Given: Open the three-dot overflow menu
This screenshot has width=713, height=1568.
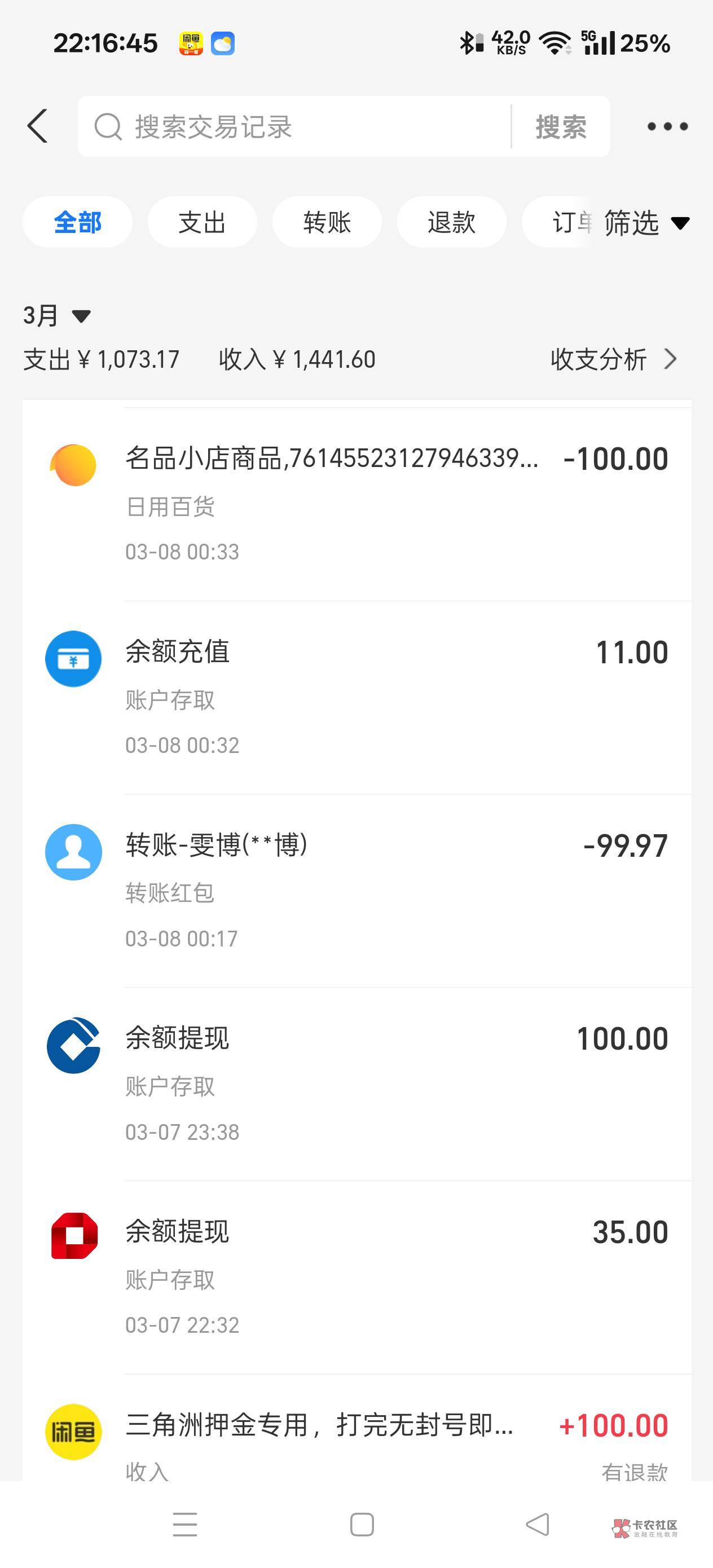Looking at the screenshot, I should [667, 126].
